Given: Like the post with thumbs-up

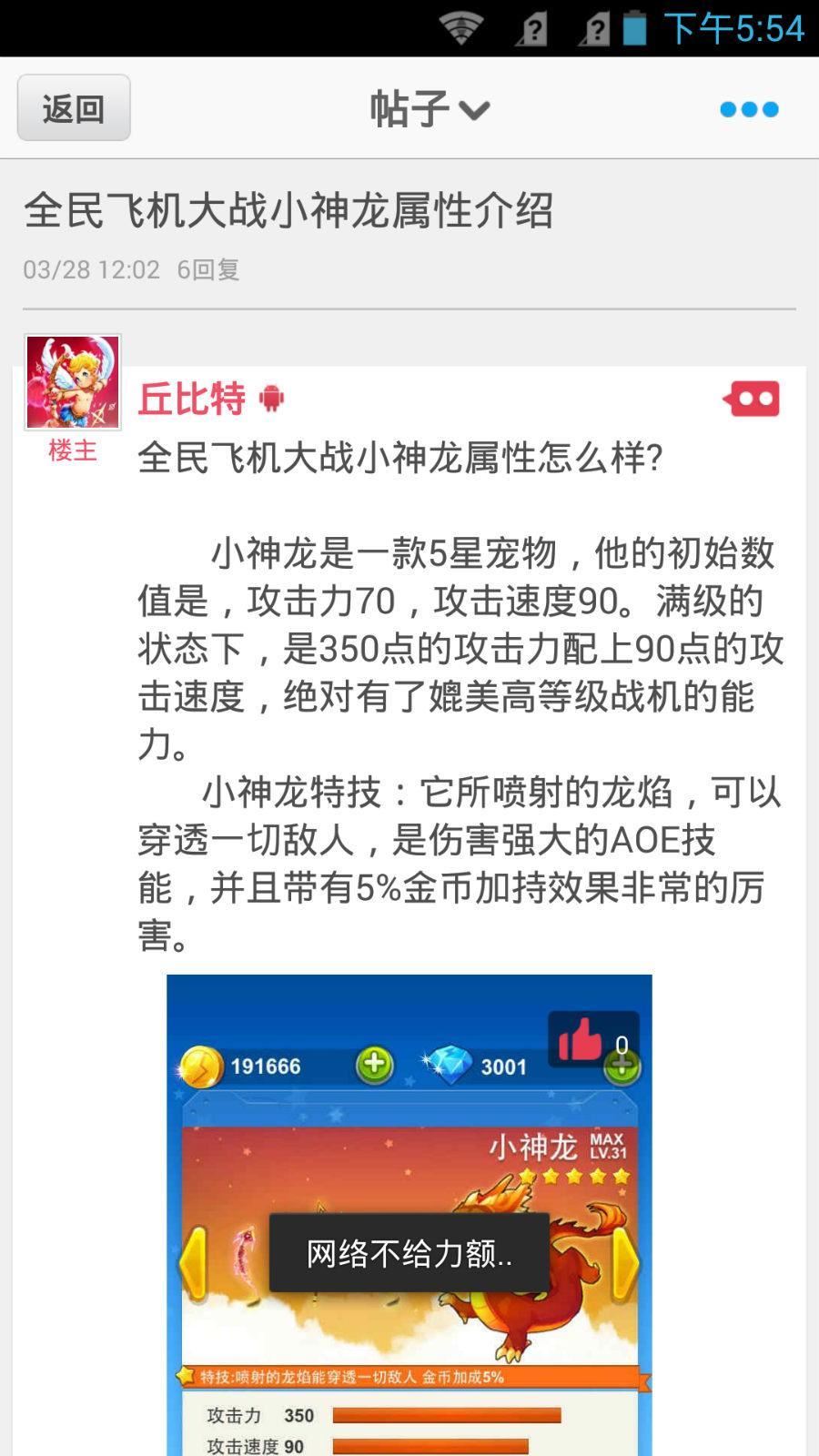Looking at the screenshot, I should [592, 1040].
